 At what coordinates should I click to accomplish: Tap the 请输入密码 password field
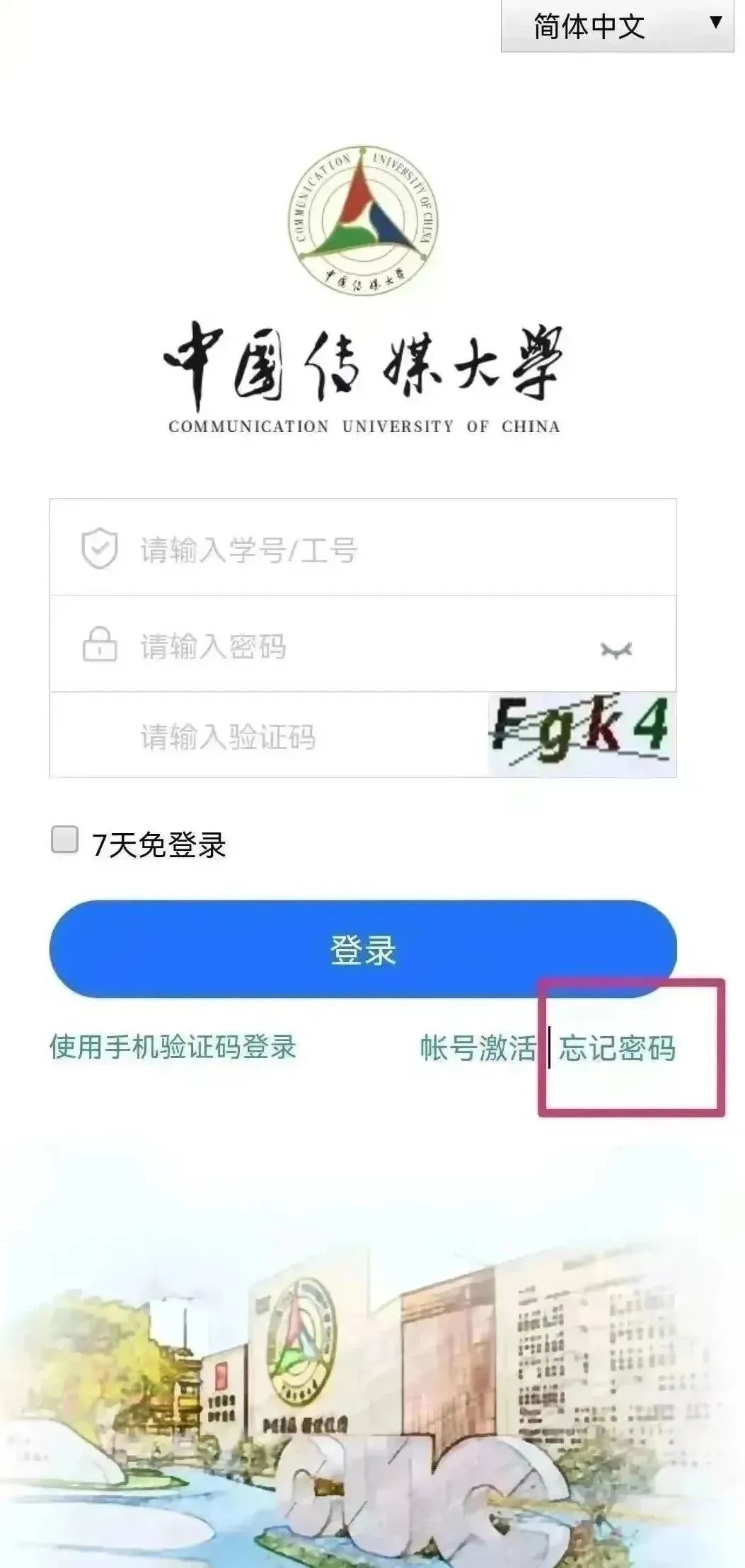tap(340, 646)
